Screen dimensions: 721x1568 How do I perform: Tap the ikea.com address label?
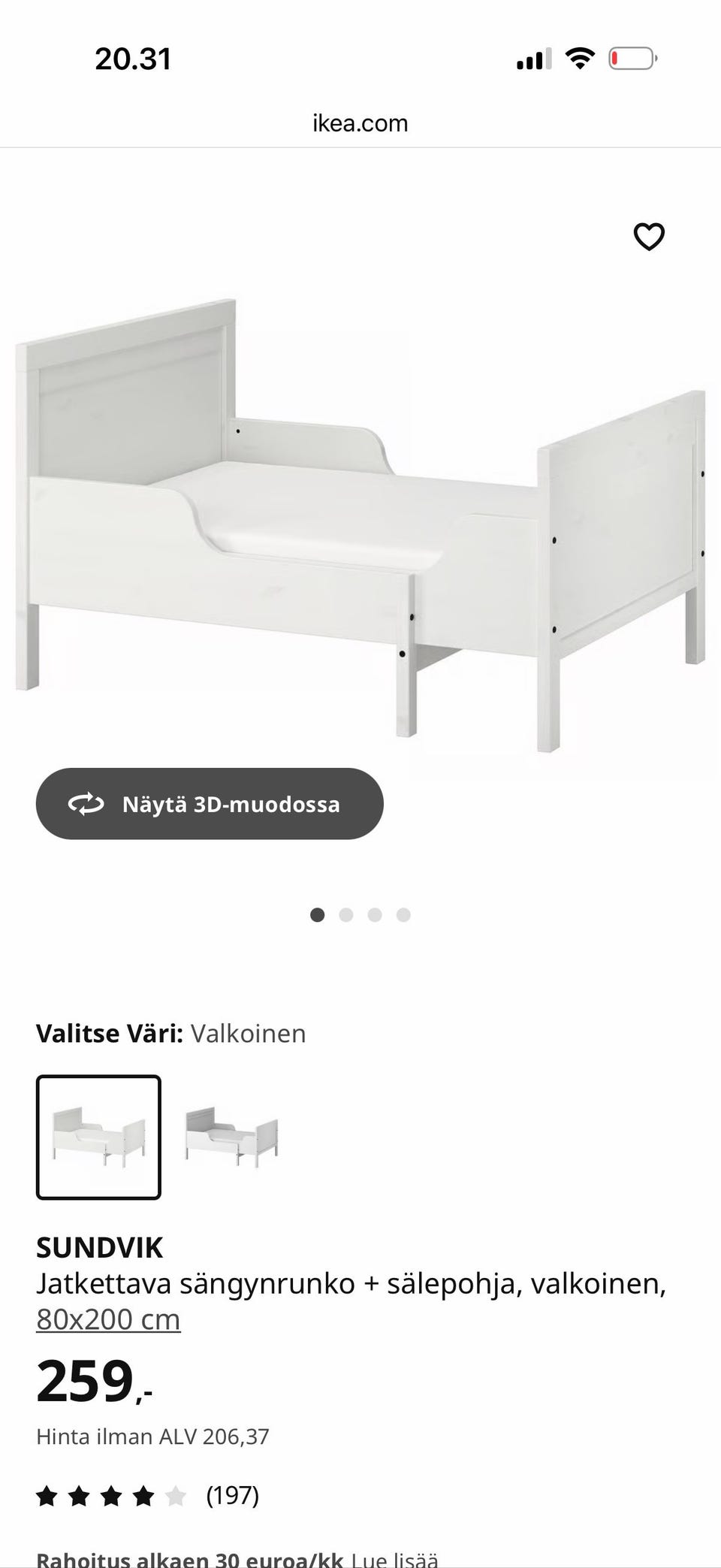point(360,122)
